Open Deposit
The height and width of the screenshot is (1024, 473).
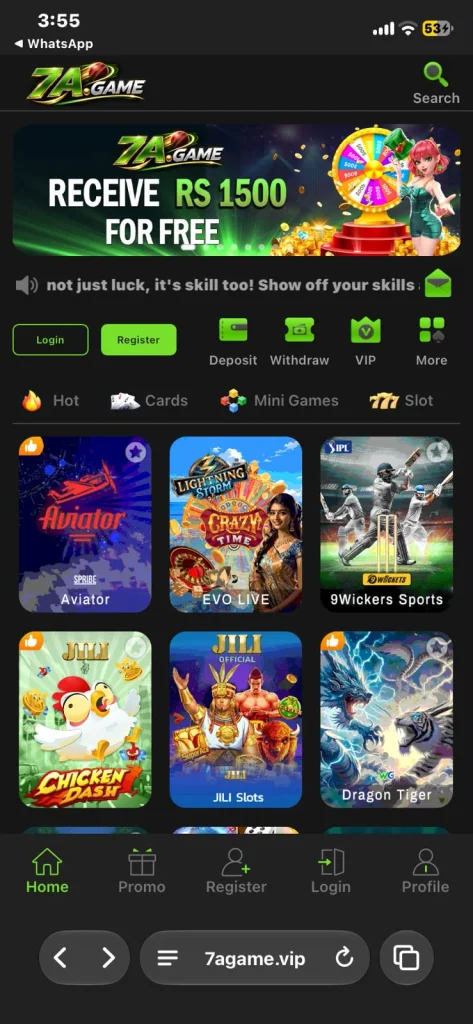tap(233, 342)
